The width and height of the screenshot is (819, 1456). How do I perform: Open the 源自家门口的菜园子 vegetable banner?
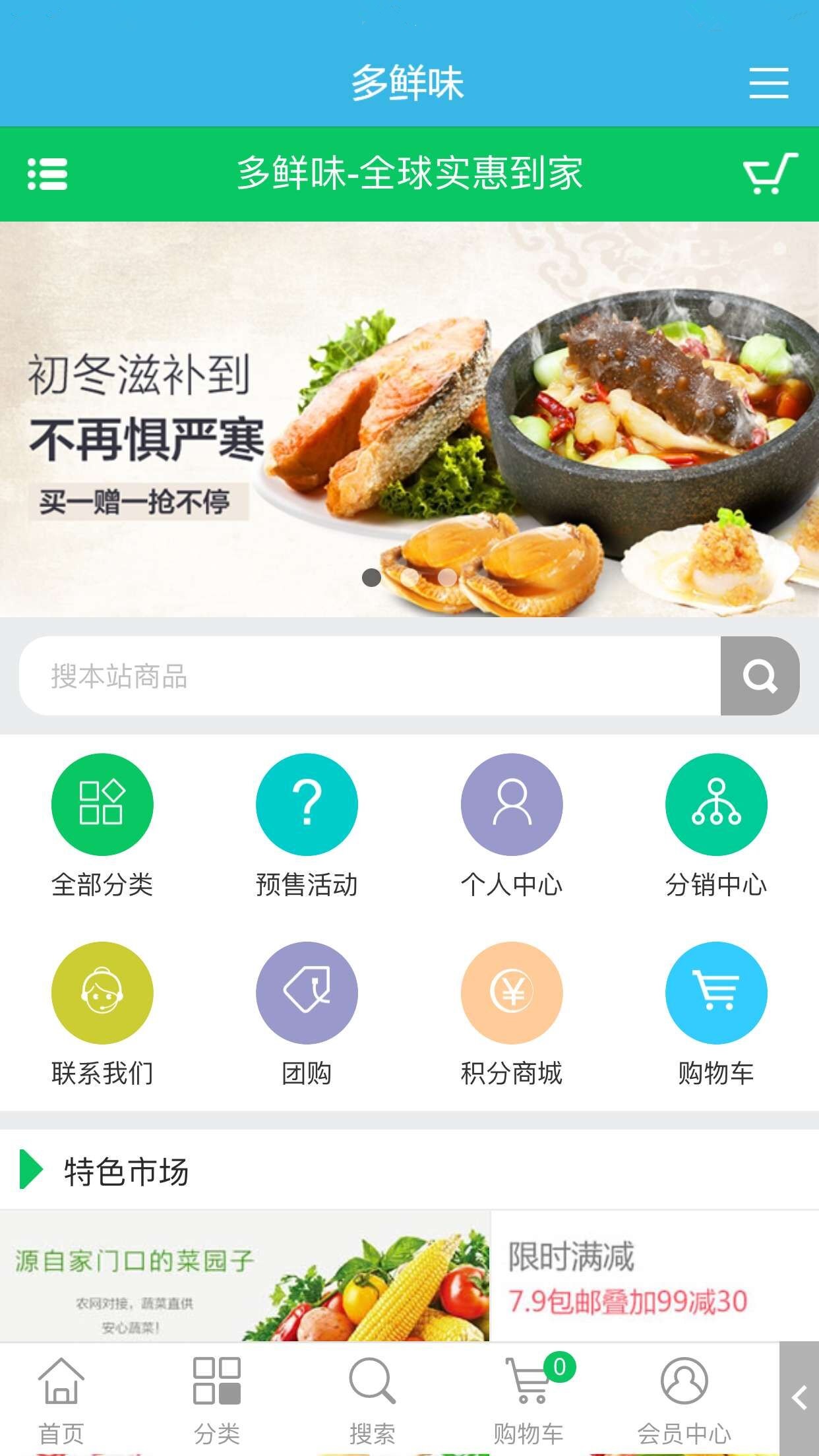[245, 1275]
